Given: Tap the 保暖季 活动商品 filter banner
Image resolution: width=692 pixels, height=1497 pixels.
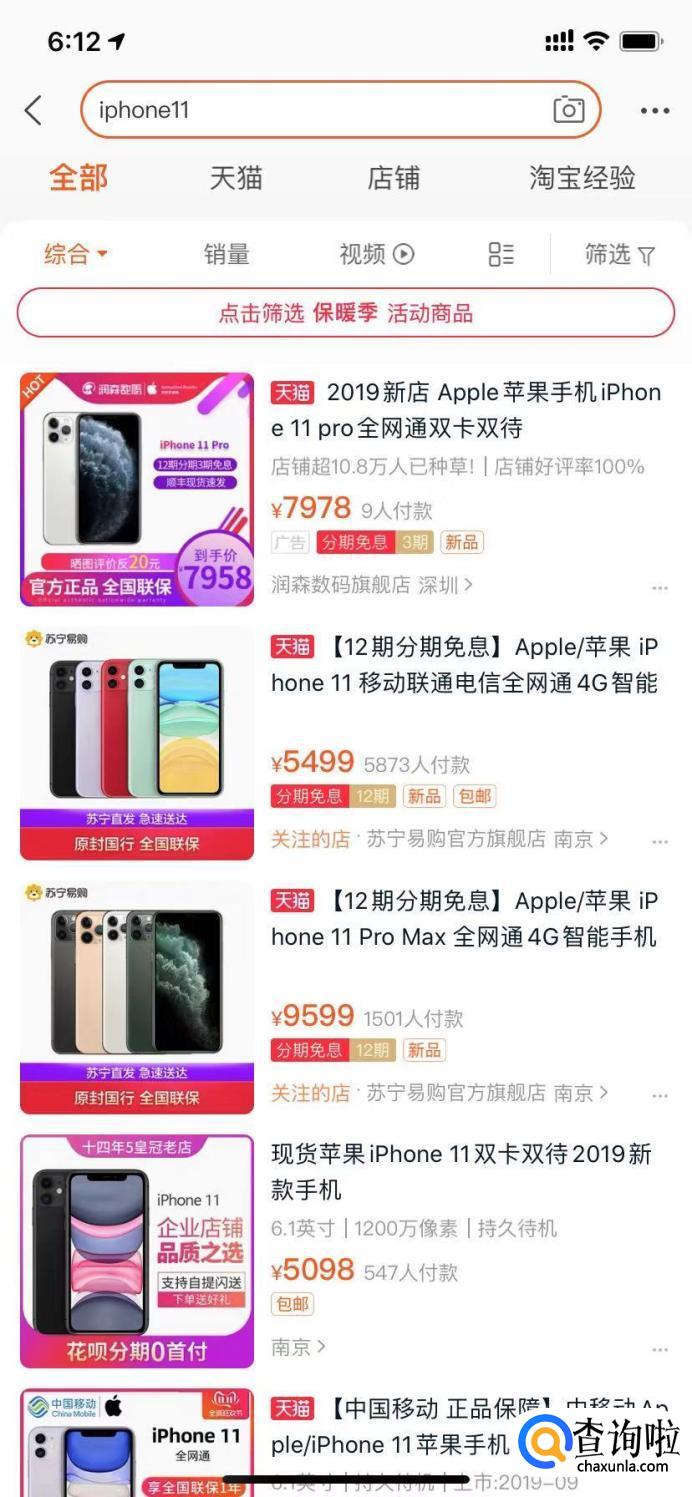Looking at the screenshot, I should 346,313.
